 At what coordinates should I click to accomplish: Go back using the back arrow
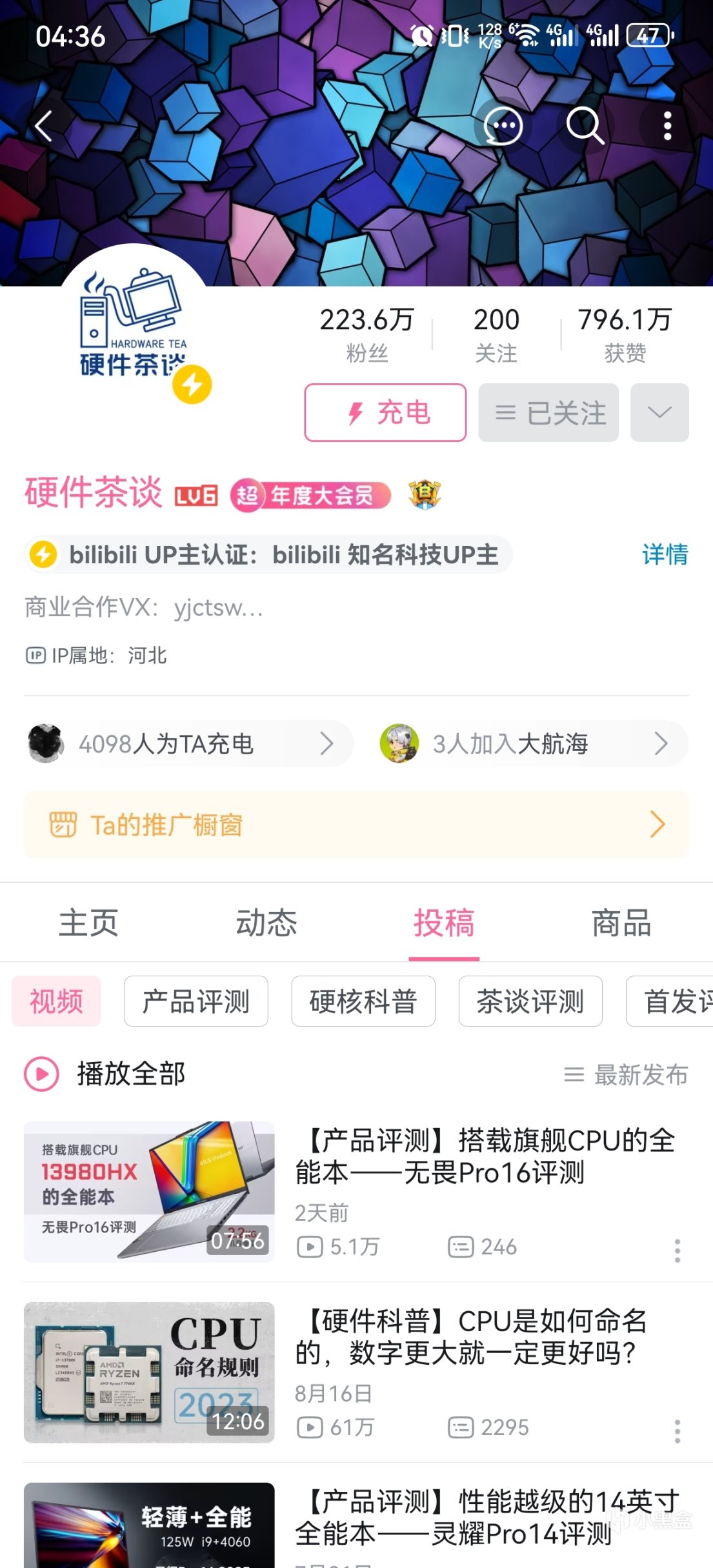43,125
